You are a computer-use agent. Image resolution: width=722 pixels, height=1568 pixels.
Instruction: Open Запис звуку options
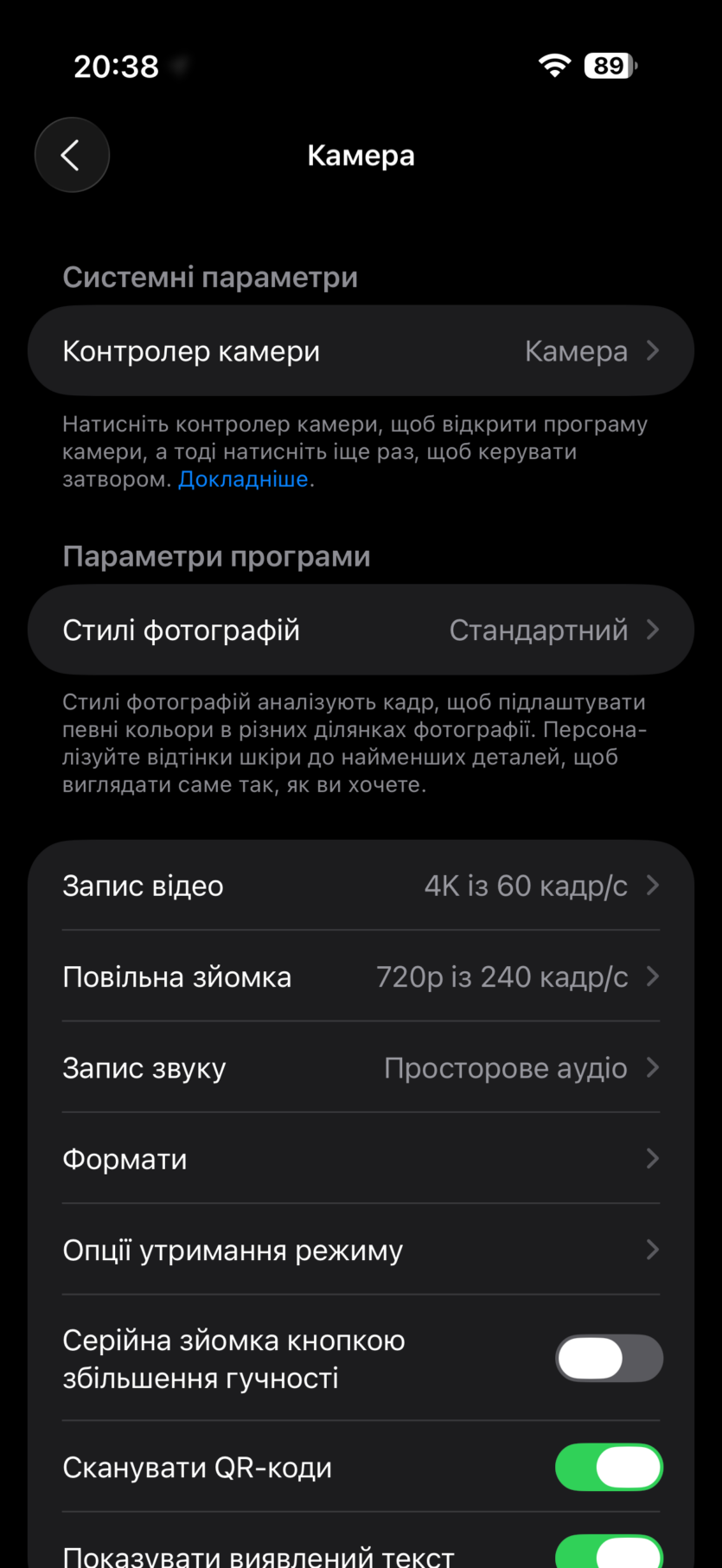click(x=361, y=1068)
